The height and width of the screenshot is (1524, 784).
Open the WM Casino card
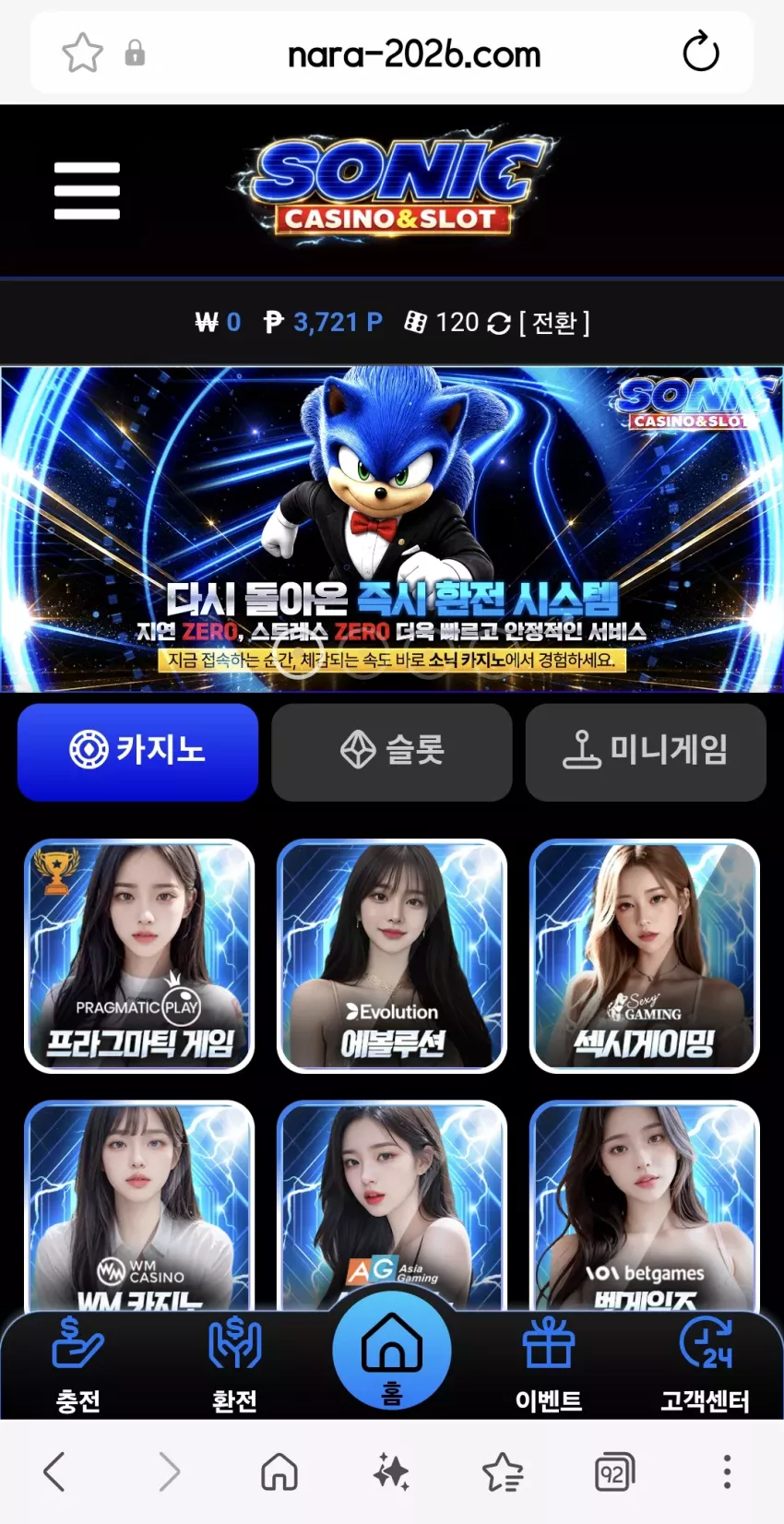pos(139,1205)
